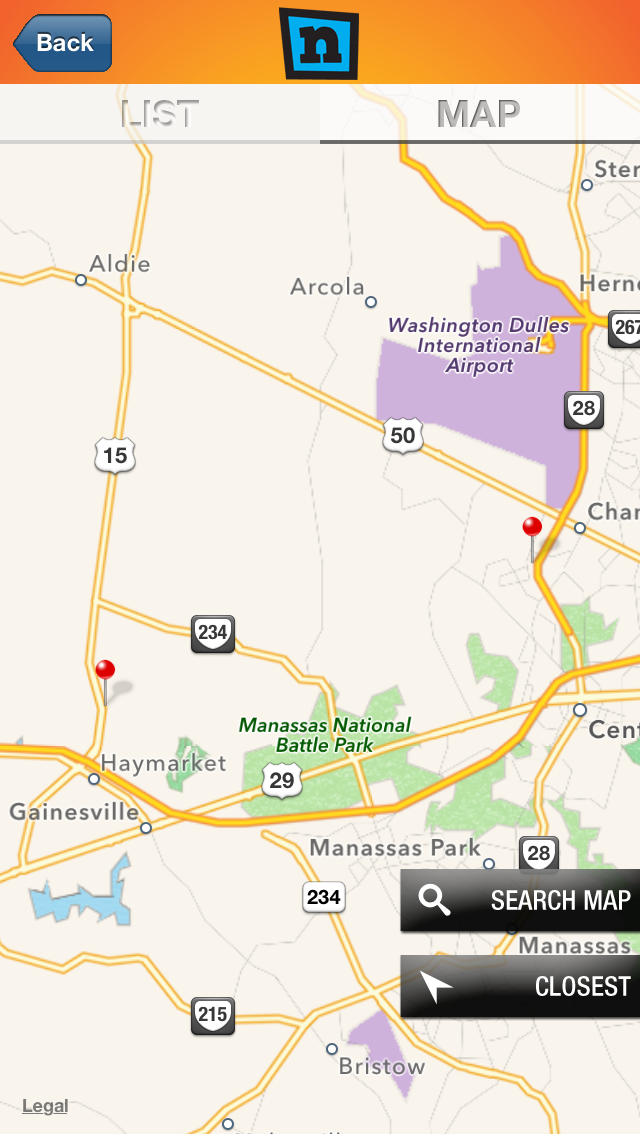This screenshot has width=640, height=1136.
Task: Select the MAP tab
Action: [479, 113]
